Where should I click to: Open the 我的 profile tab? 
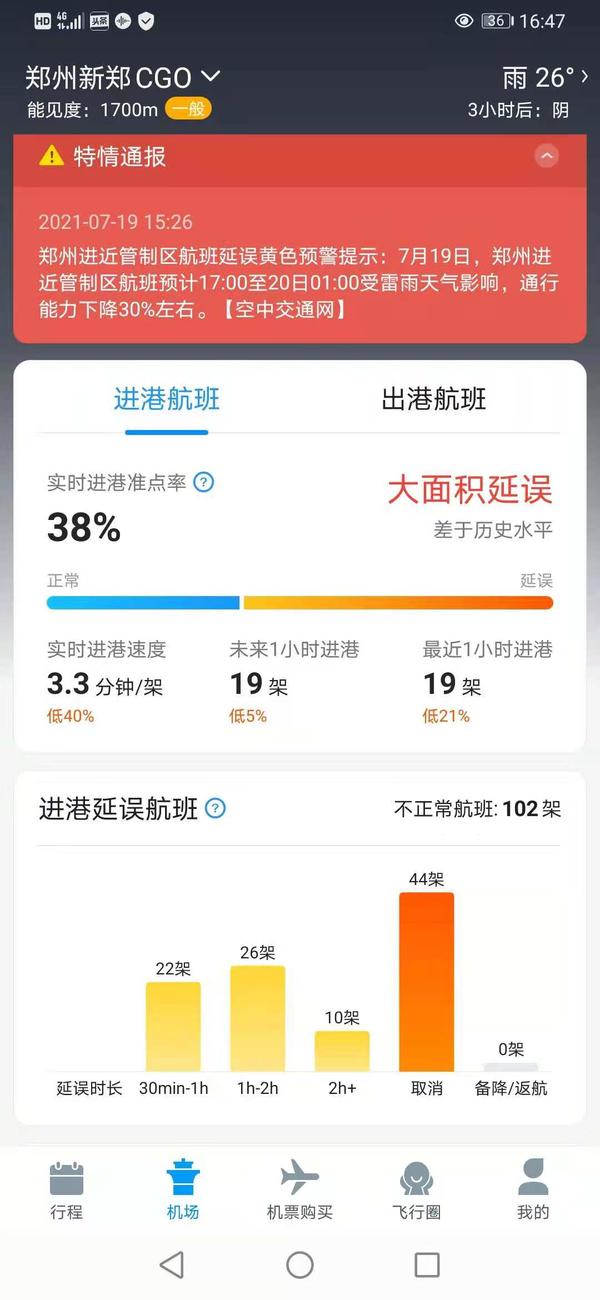click(533, 1190)
